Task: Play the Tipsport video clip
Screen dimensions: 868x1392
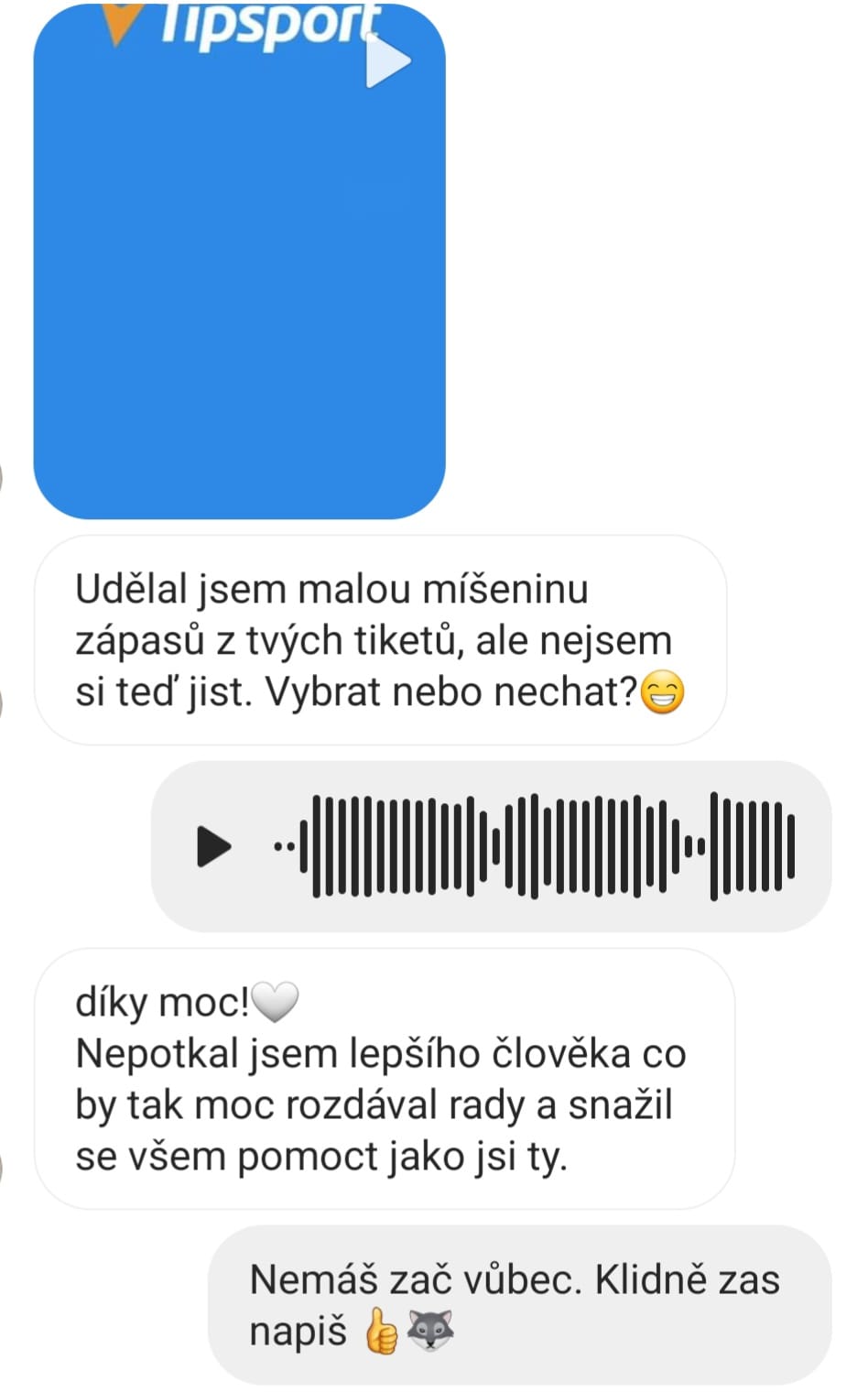Action: 388,62
